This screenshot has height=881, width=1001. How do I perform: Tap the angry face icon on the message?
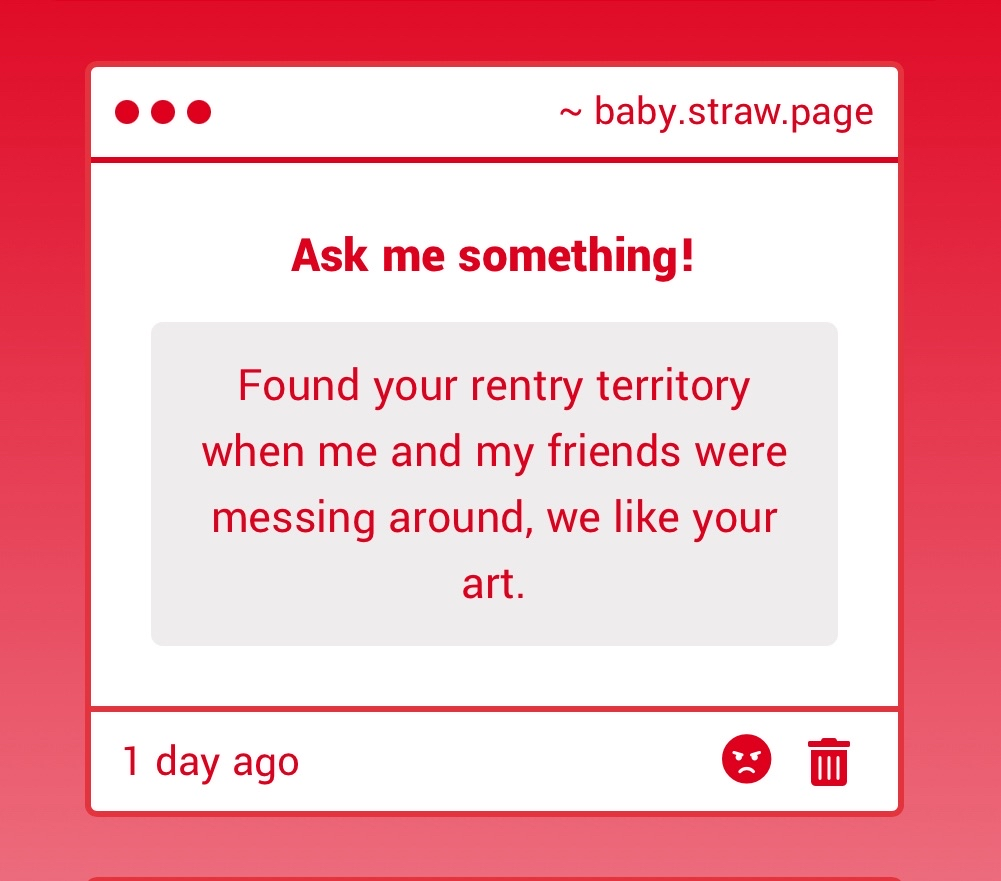(747, 760)
